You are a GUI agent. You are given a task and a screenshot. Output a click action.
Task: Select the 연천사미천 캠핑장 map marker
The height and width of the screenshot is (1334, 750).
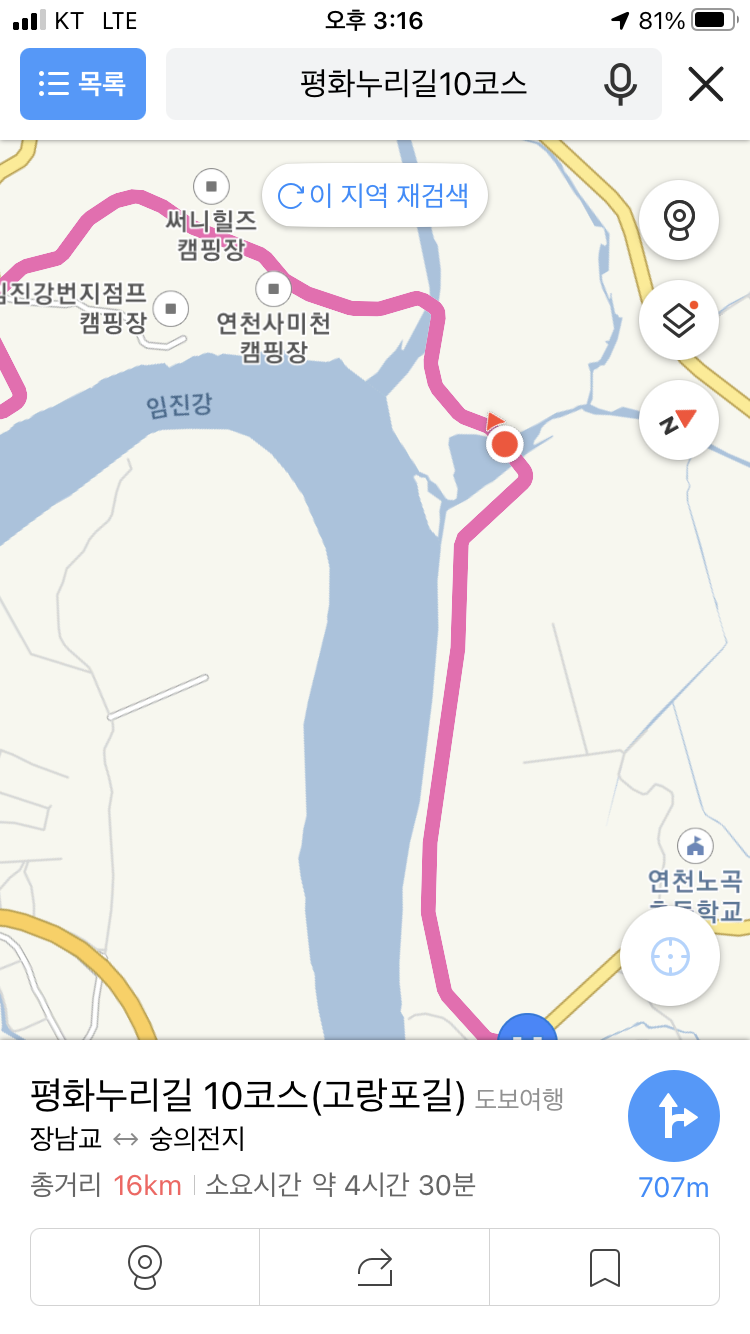coord(273,289)
